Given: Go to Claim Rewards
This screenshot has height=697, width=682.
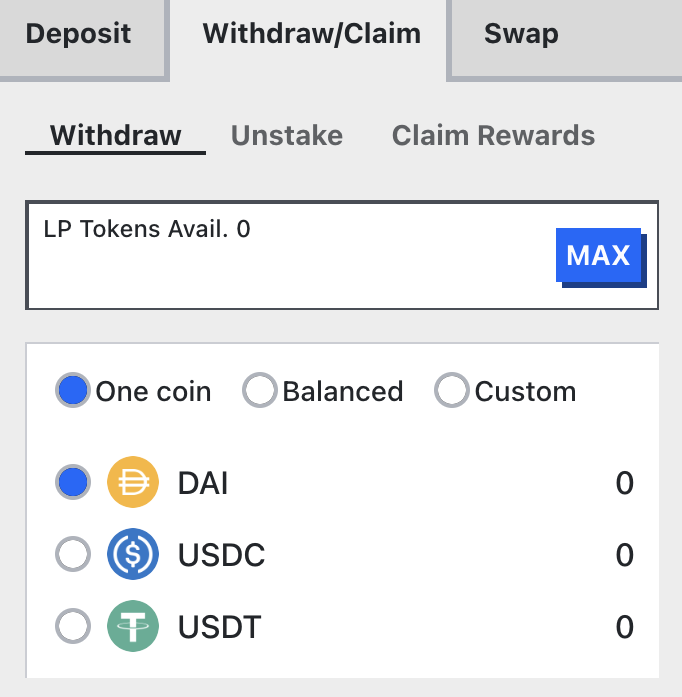Looking at the screenshot, I should click(493, 136).
